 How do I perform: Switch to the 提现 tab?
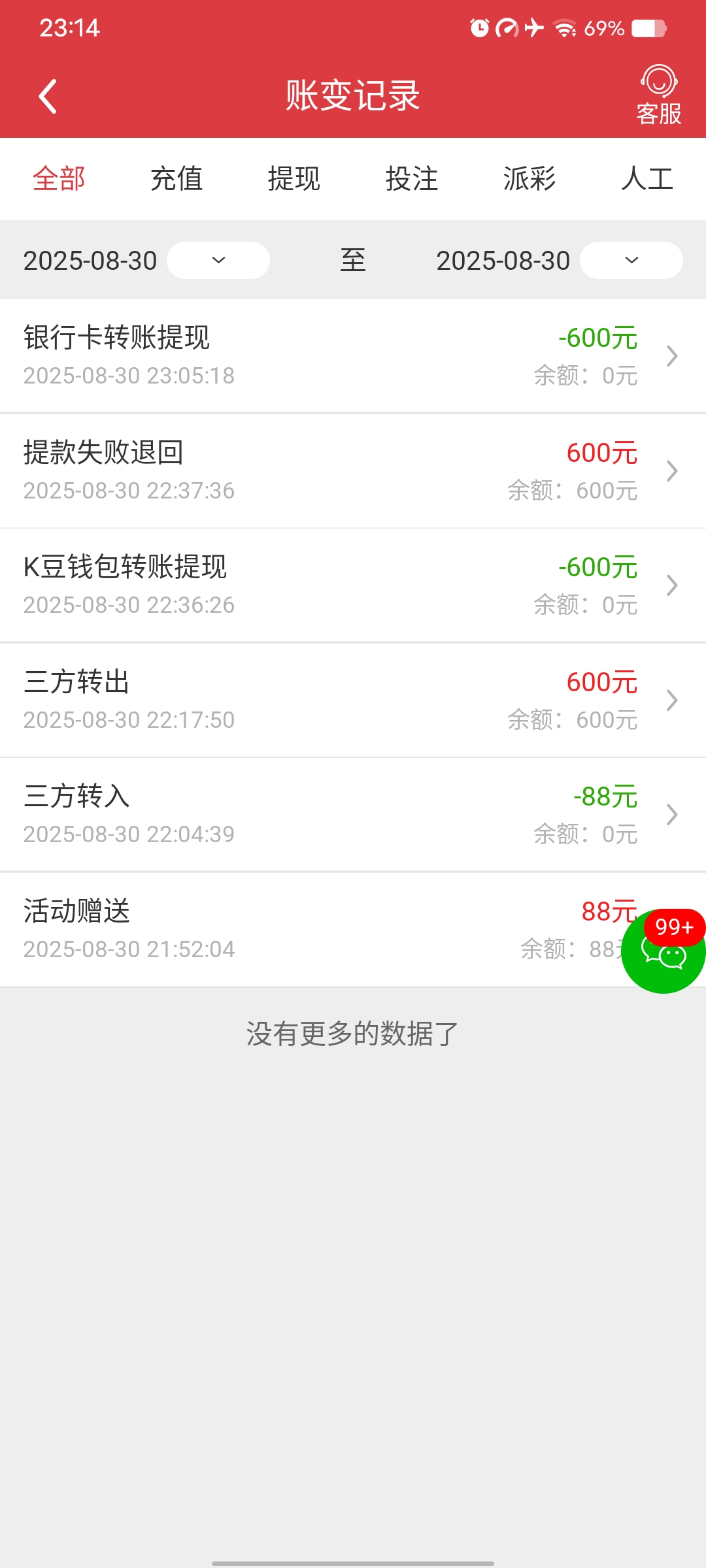pos(294,178)
